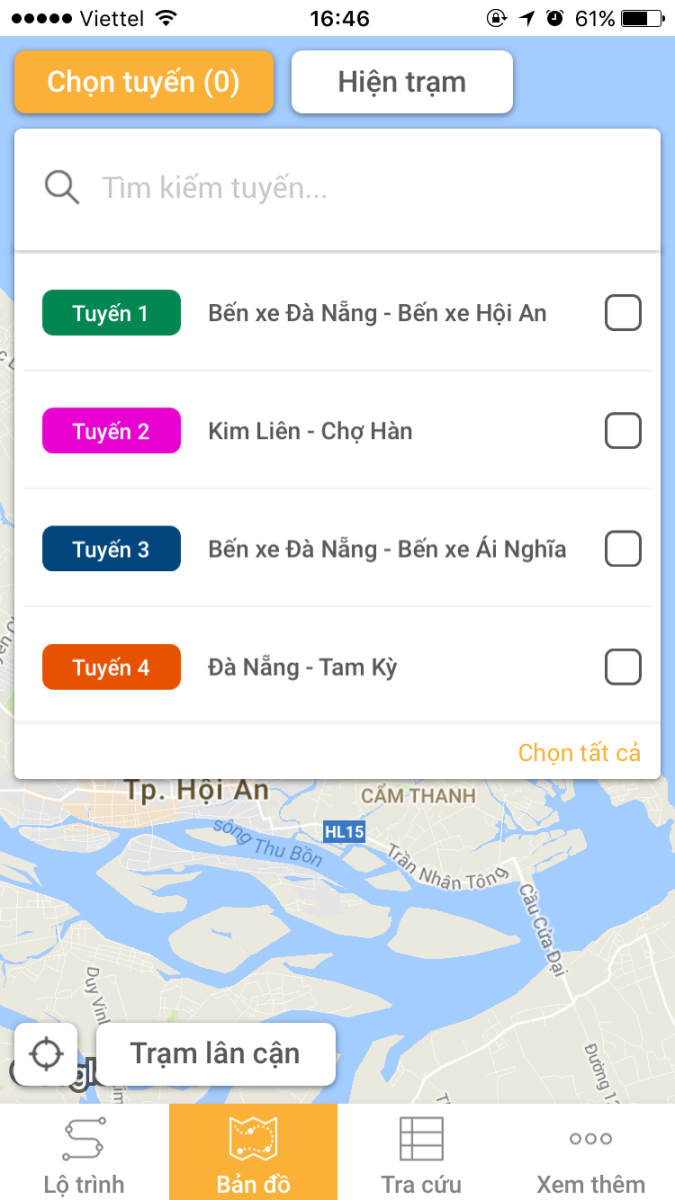Tap the Chọn tất cả link
The width and height of the screenshot is (675, 1200).
[x=579, y=753]
